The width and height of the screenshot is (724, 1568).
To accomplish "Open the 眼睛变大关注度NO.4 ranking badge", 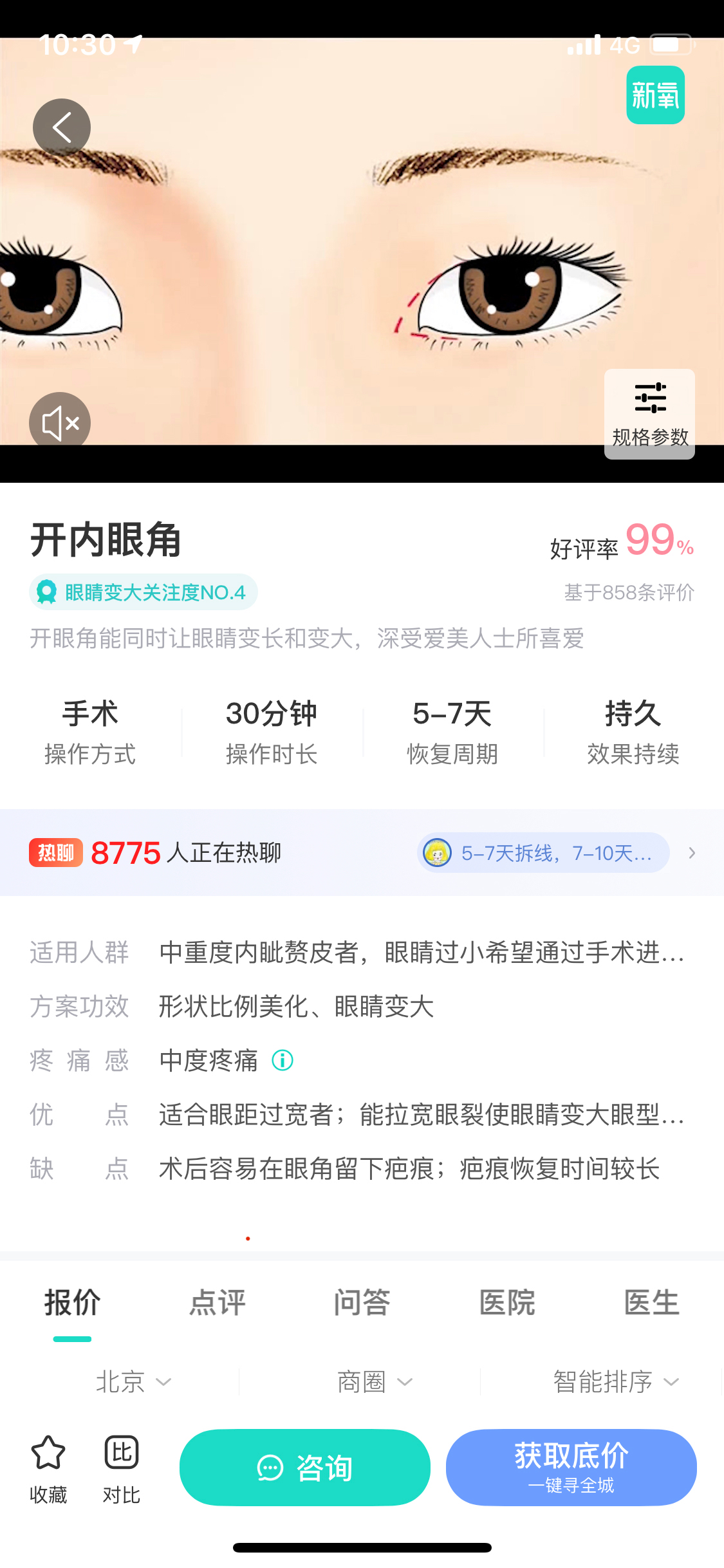I will point(144,592).
